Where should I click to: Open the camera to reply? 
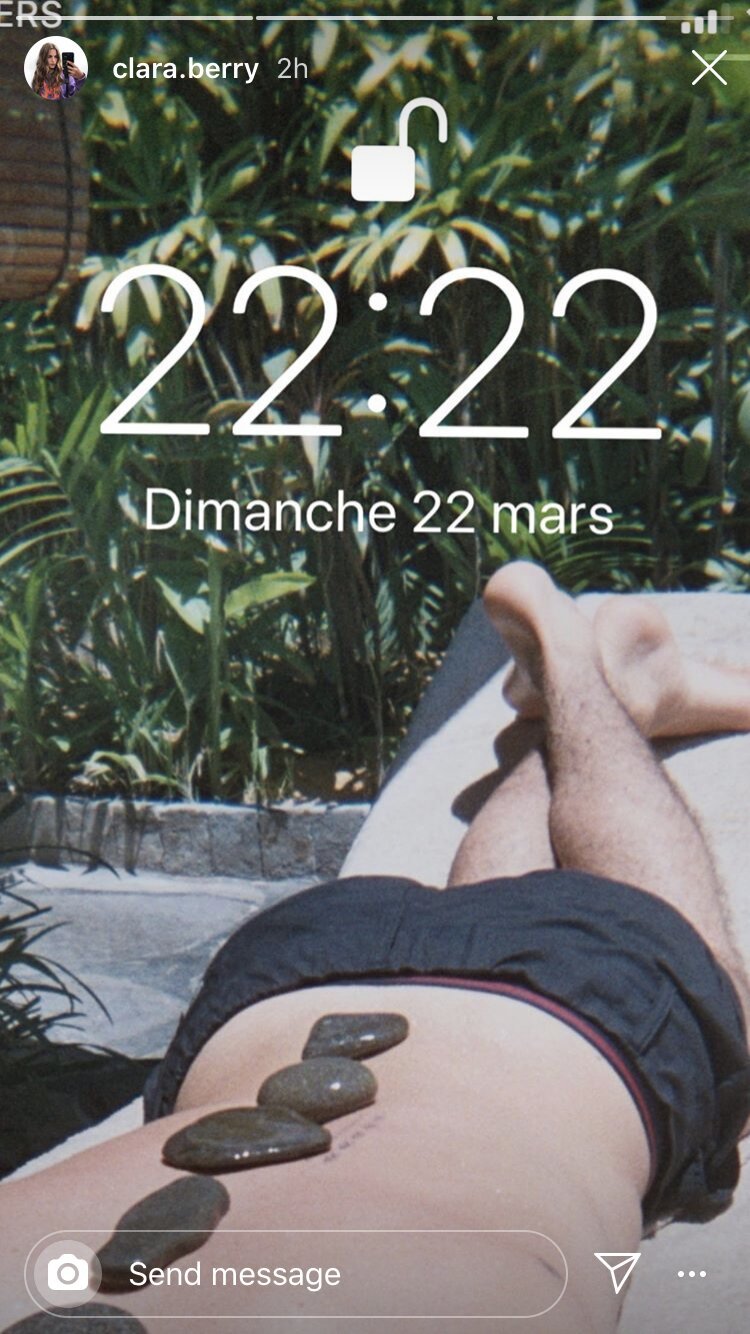(68, 1274)
